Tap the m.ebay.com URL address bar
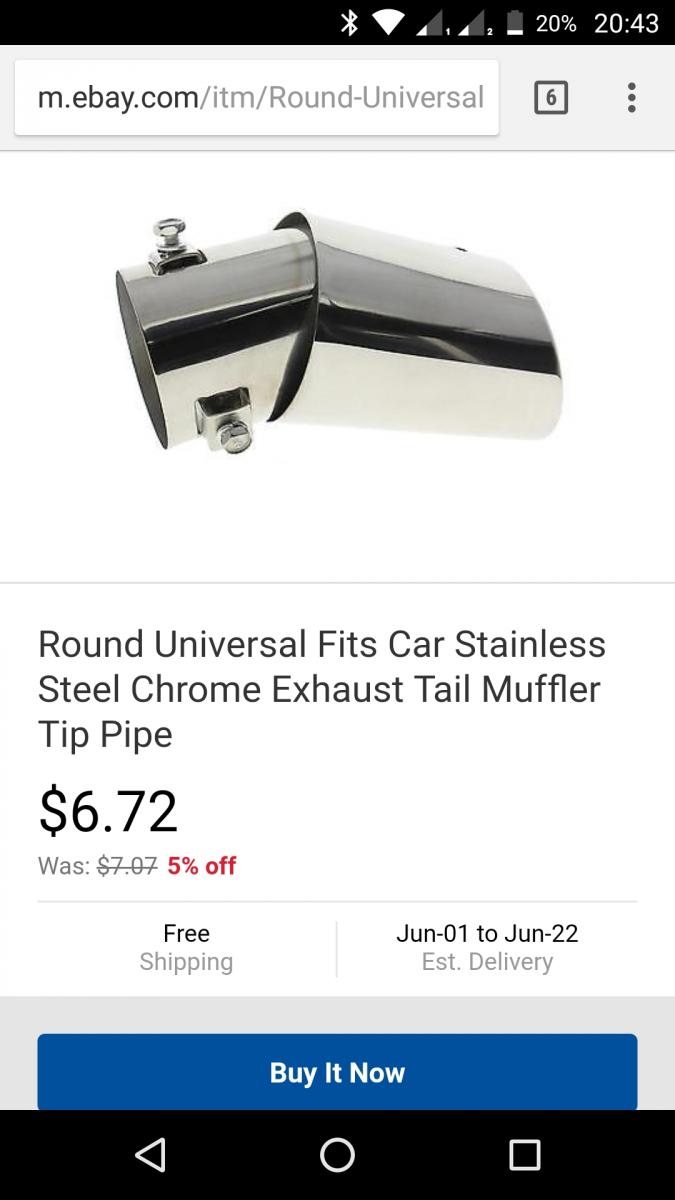 (x=257, y=98)
